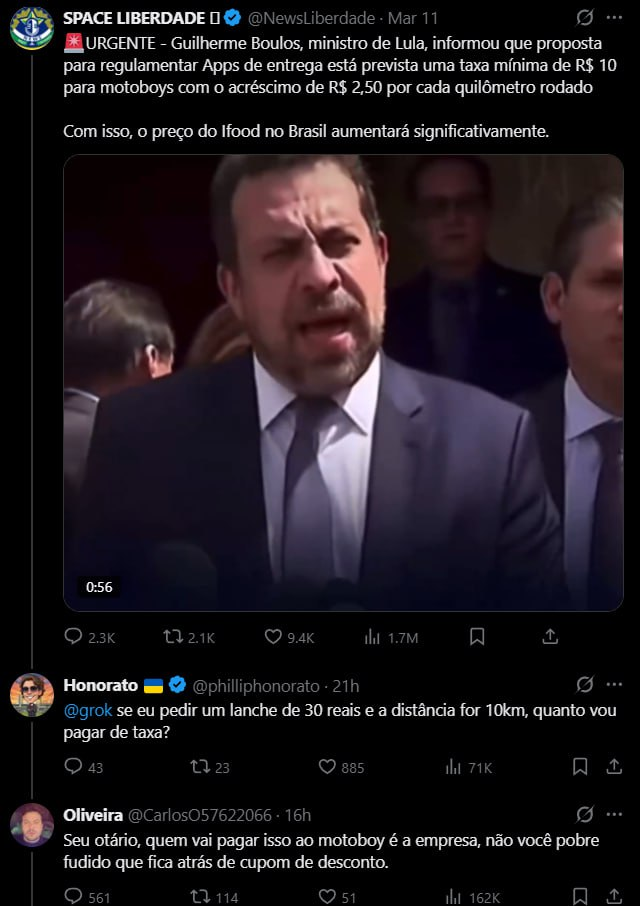Repost Honorato's reply
Screen dimensions: 640x906
tap(199, 767)
